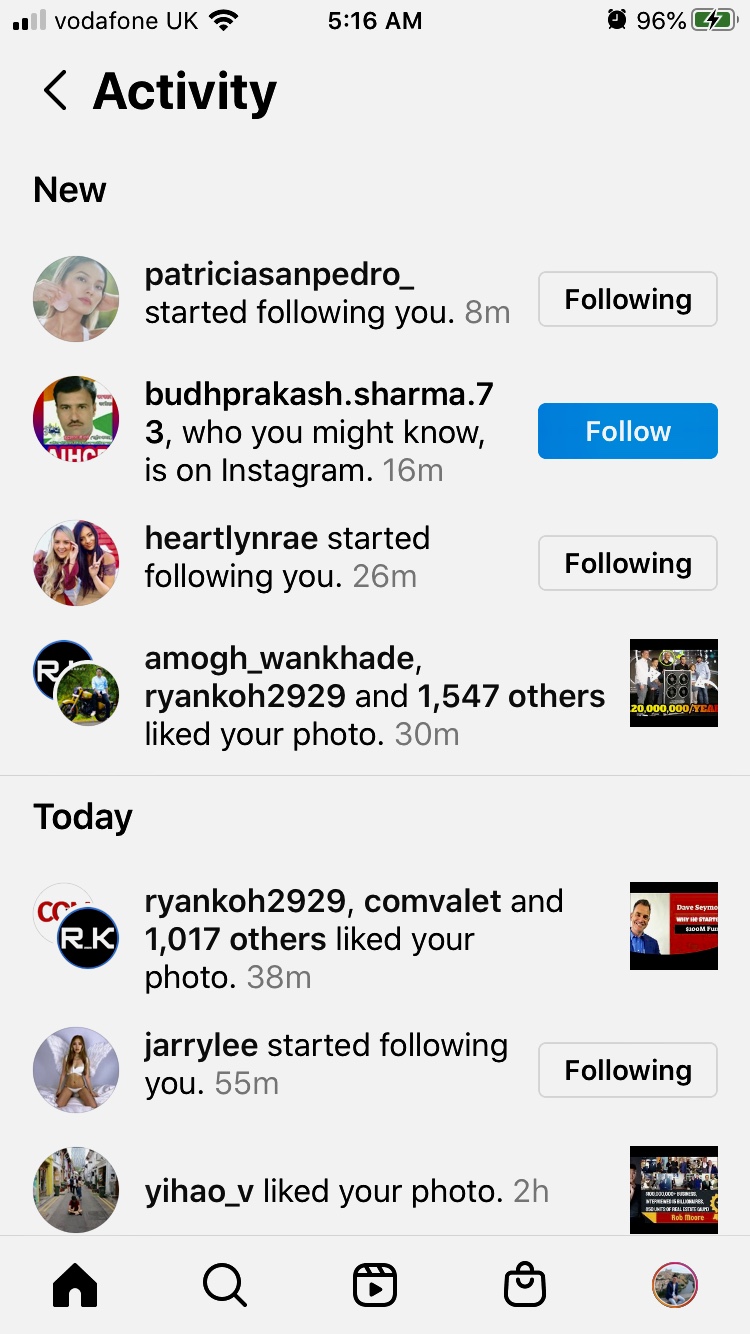Go back from the Activity screen
The image size is (750, 1334).
(x=56, y=91)
